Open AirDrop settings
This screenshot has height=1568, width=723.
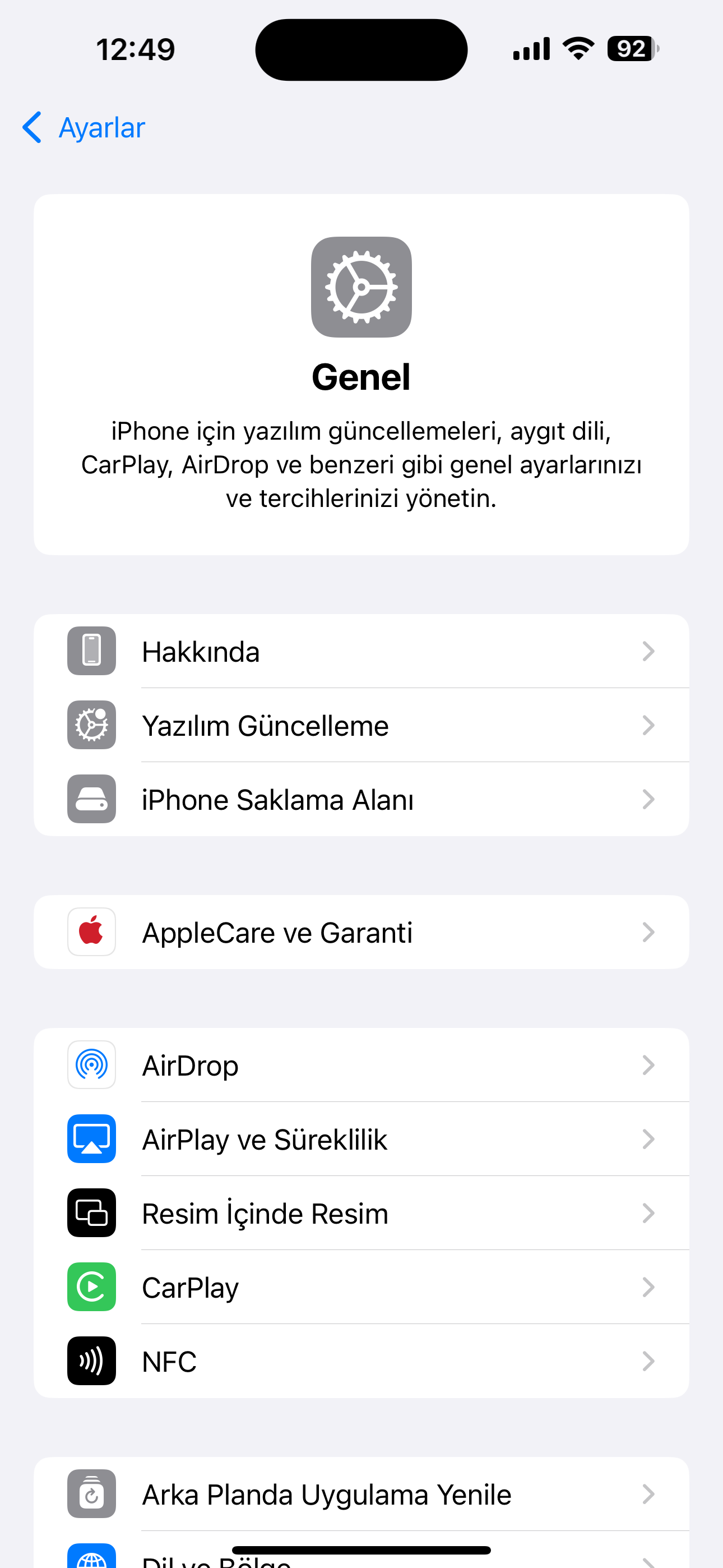(360, 1065)
